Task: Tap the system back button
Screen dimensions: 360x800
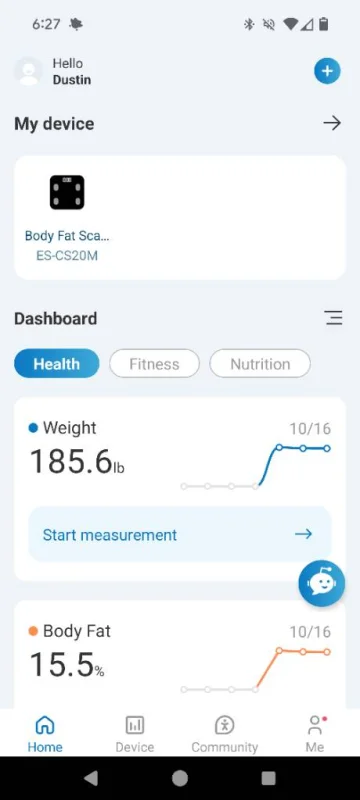Action: (x=91, y=778)
